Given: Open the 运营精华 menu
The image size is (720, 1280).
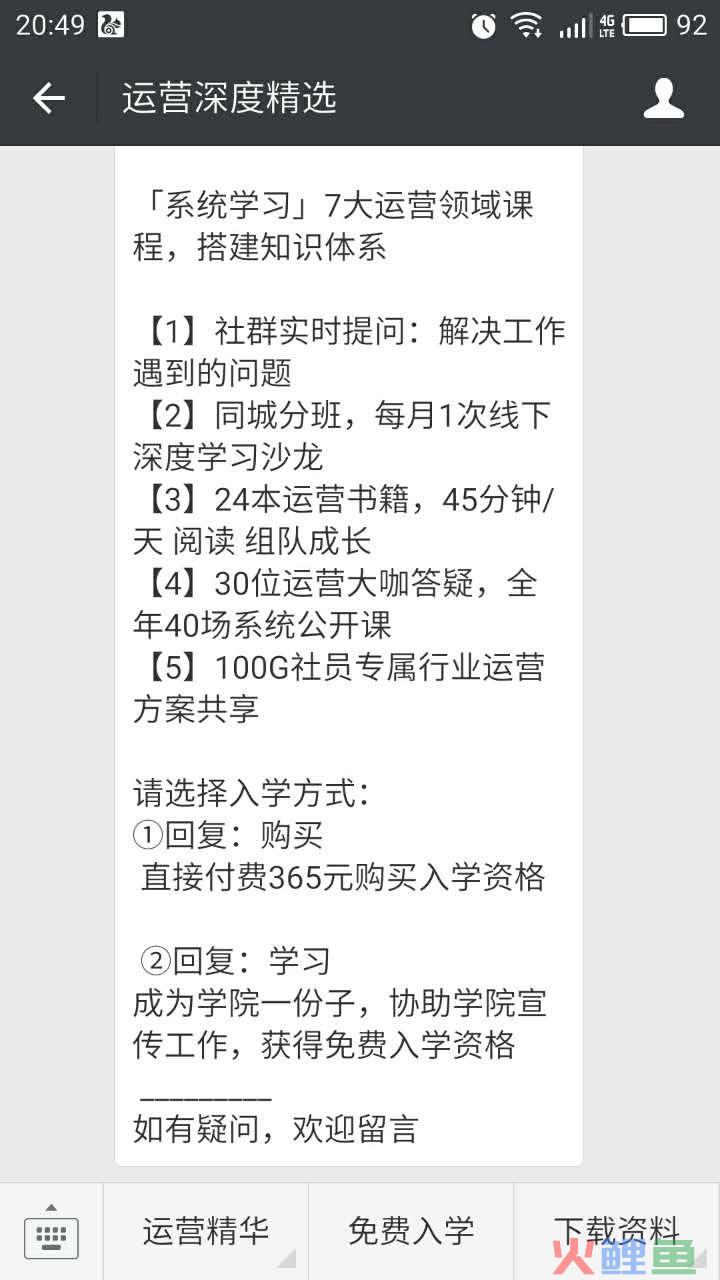Looking at the screenshot, I should 206,1232.
